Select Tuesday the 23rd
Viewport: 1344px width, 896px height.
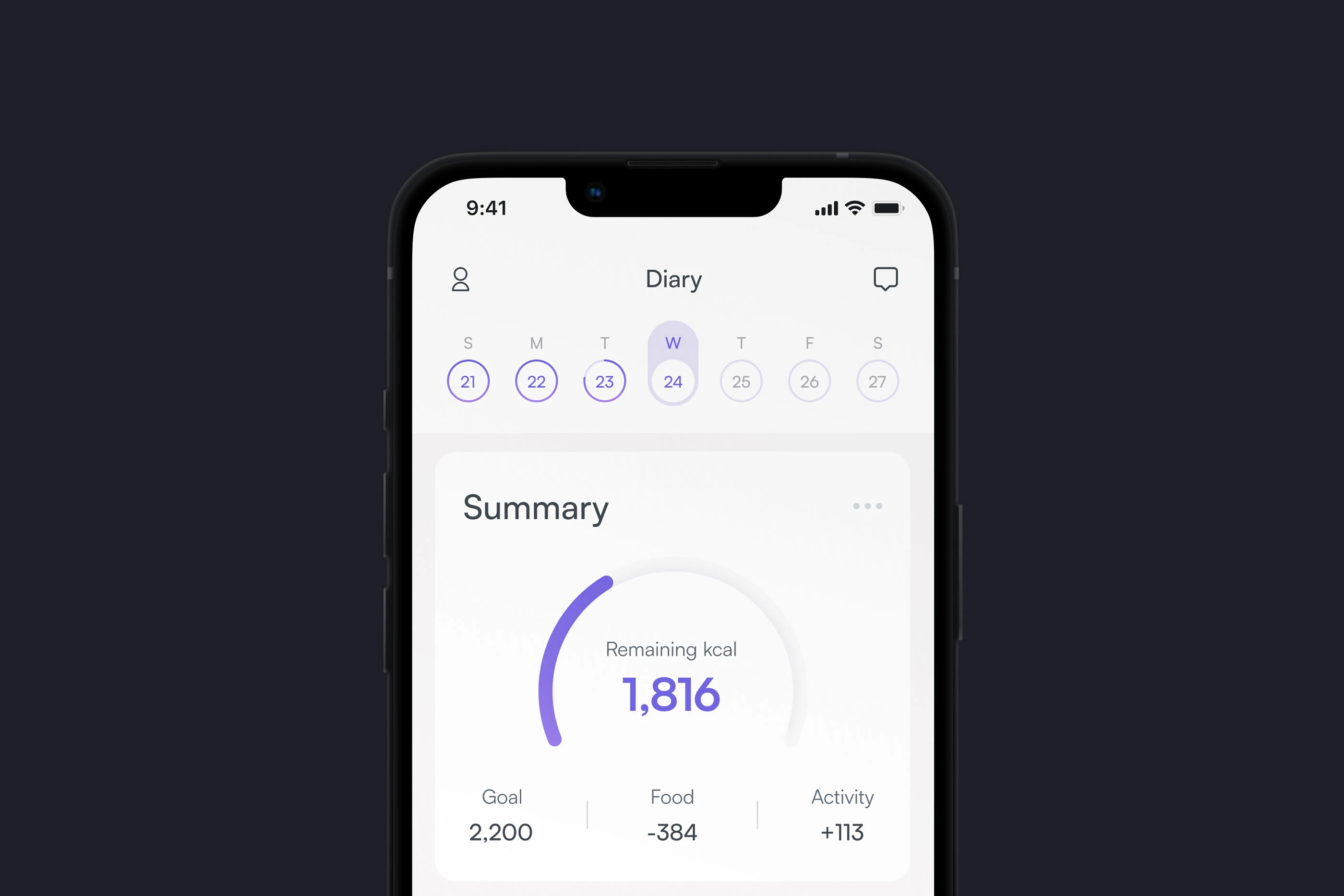click(605, 381)
